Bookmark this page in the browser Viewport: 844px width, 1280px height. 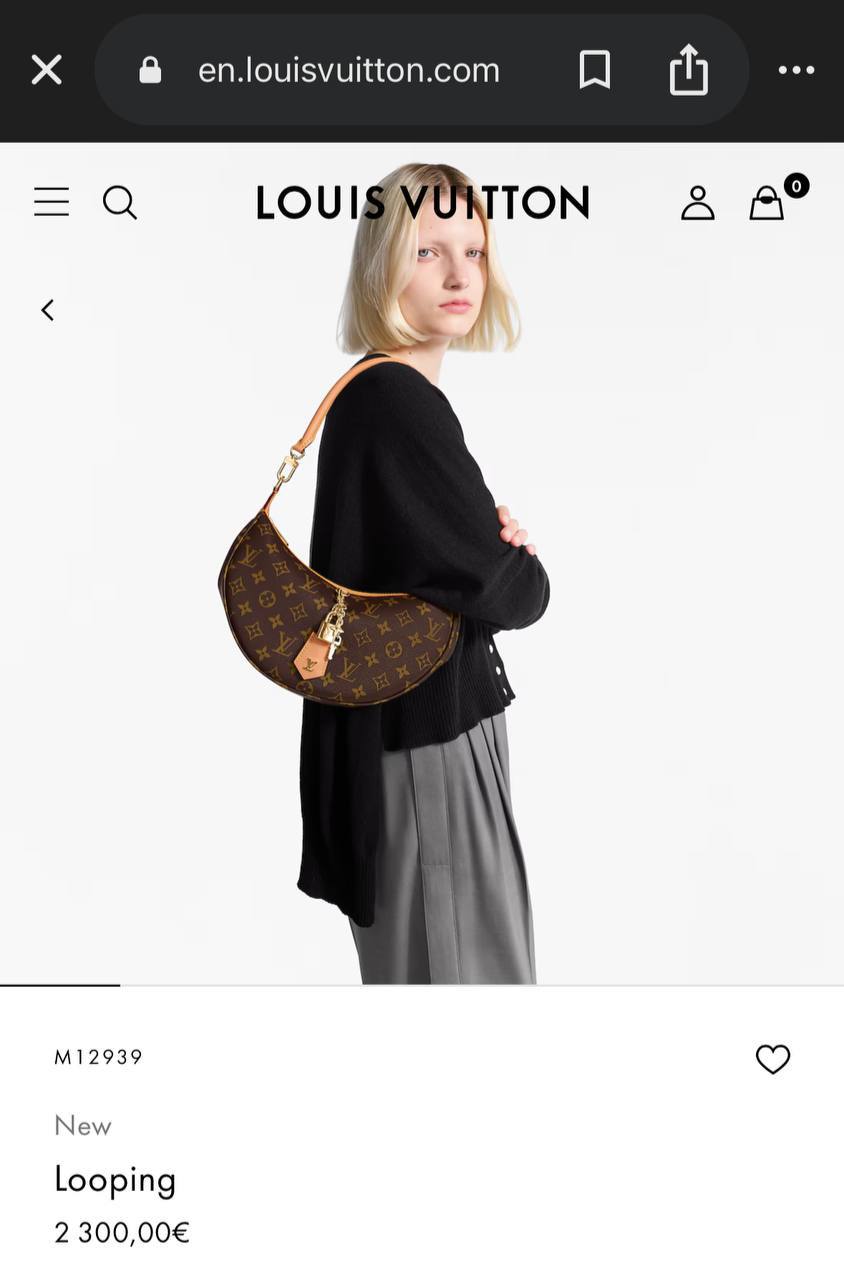(594, 70)
